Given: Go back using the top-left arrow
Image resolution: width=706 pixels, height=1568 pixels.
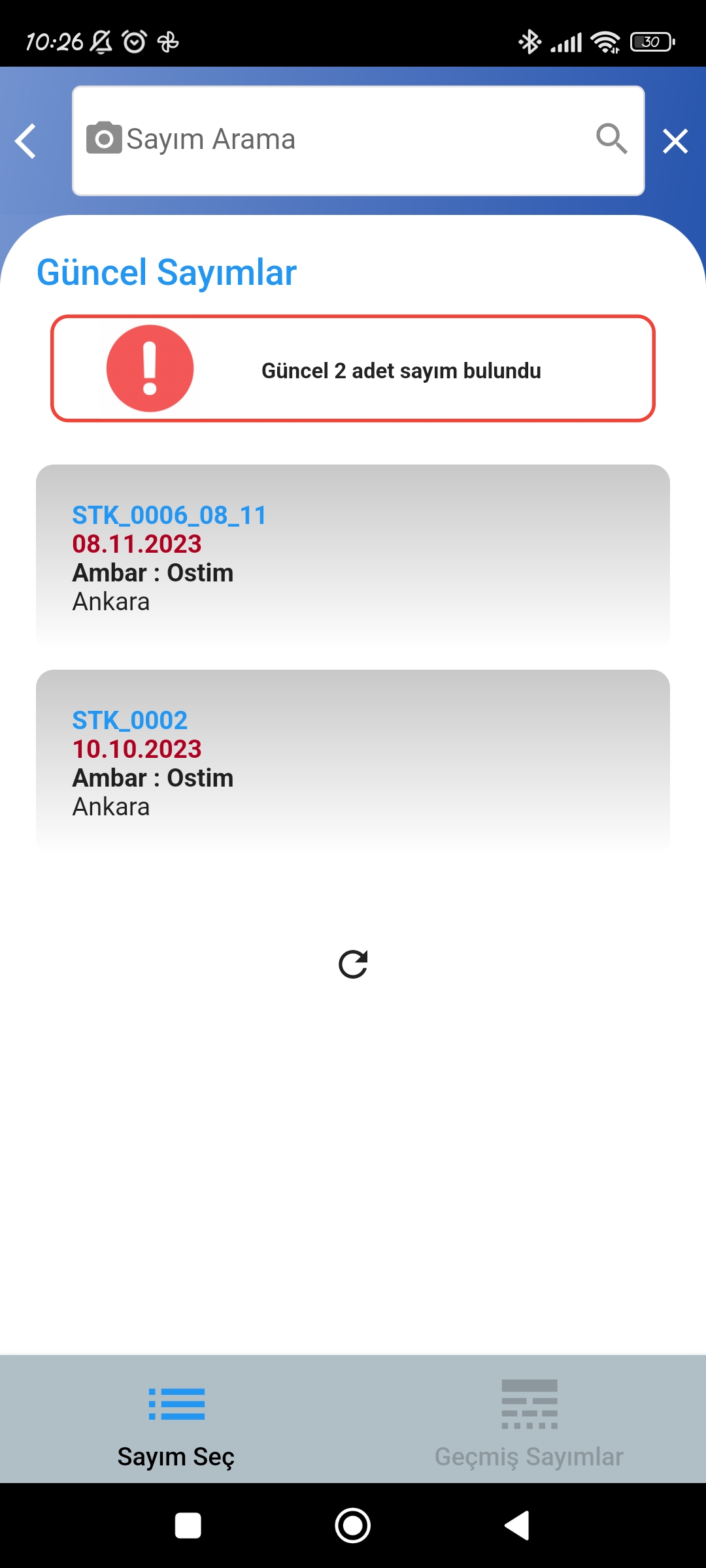Looking at the screenshot, I should point(26,141).
